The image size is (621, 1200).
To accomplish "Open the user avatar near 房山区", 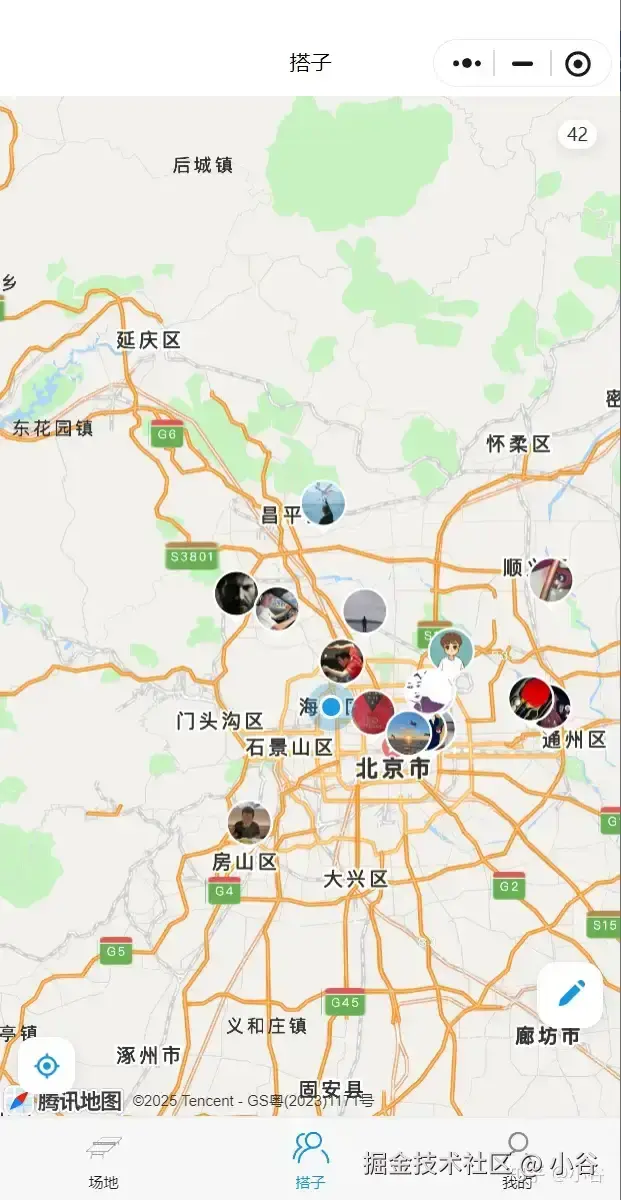I will [x=249, y=823].
